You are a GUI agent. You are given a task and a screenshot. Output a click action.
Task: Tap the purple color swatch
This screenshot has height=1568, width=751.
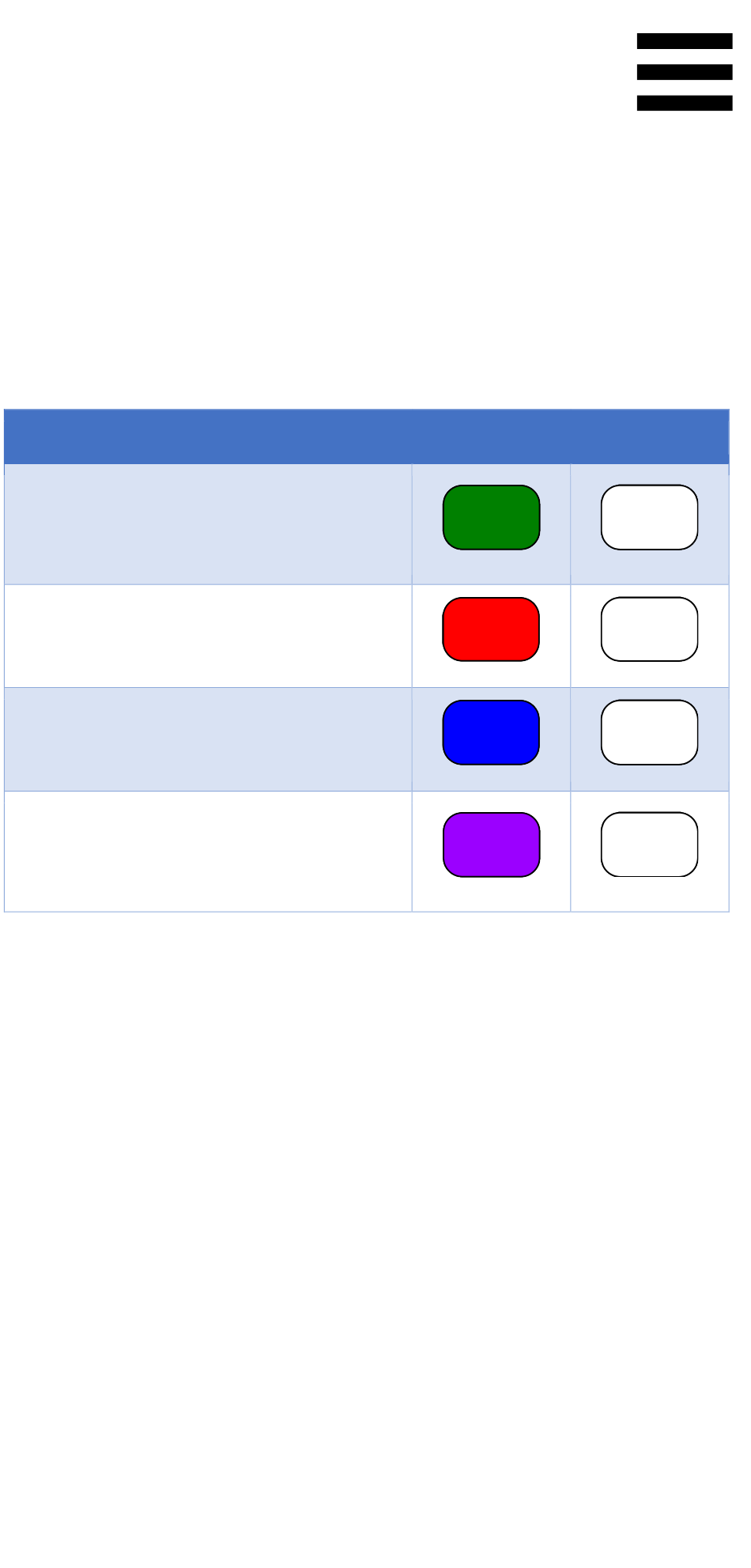point(491,844)
